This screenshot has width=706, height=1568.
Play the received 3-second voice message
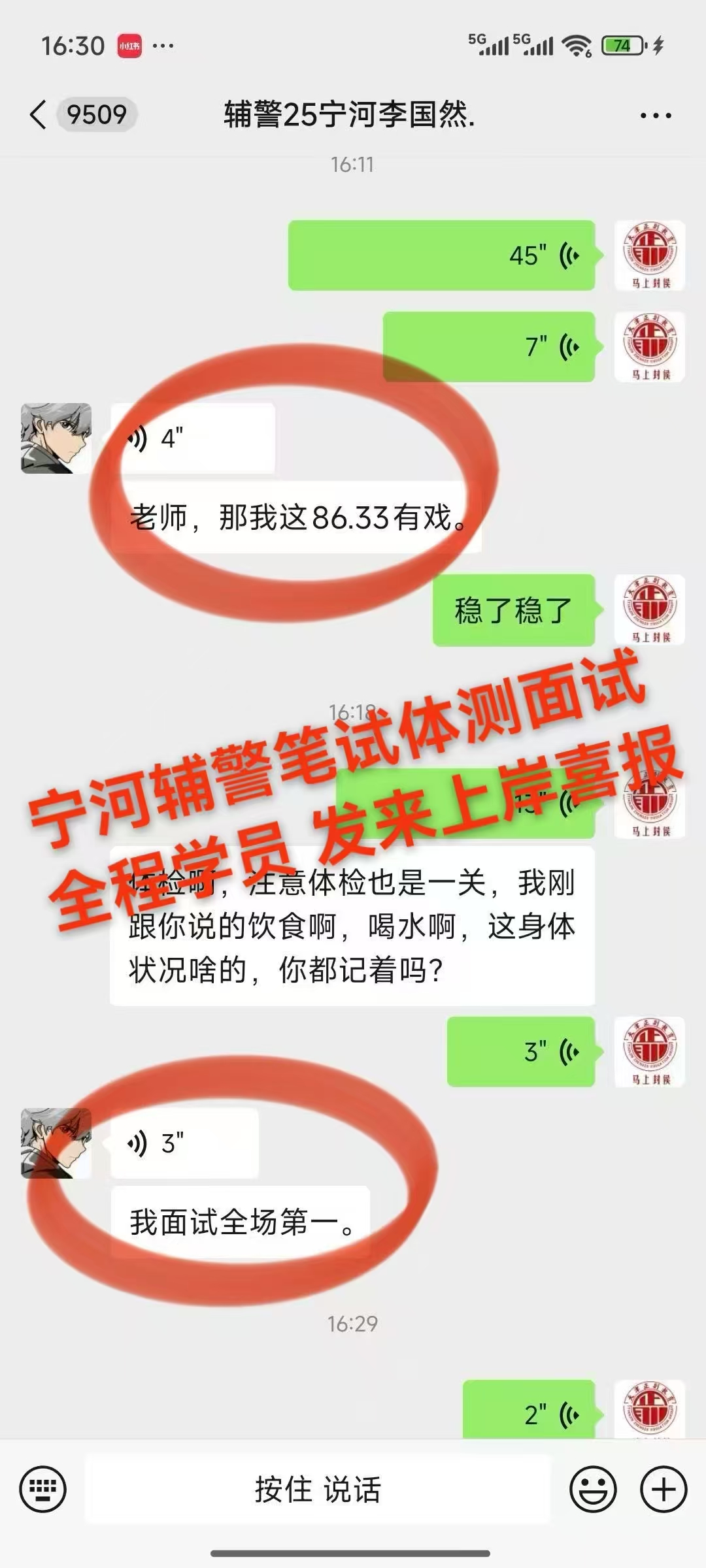pos(185,1143)
